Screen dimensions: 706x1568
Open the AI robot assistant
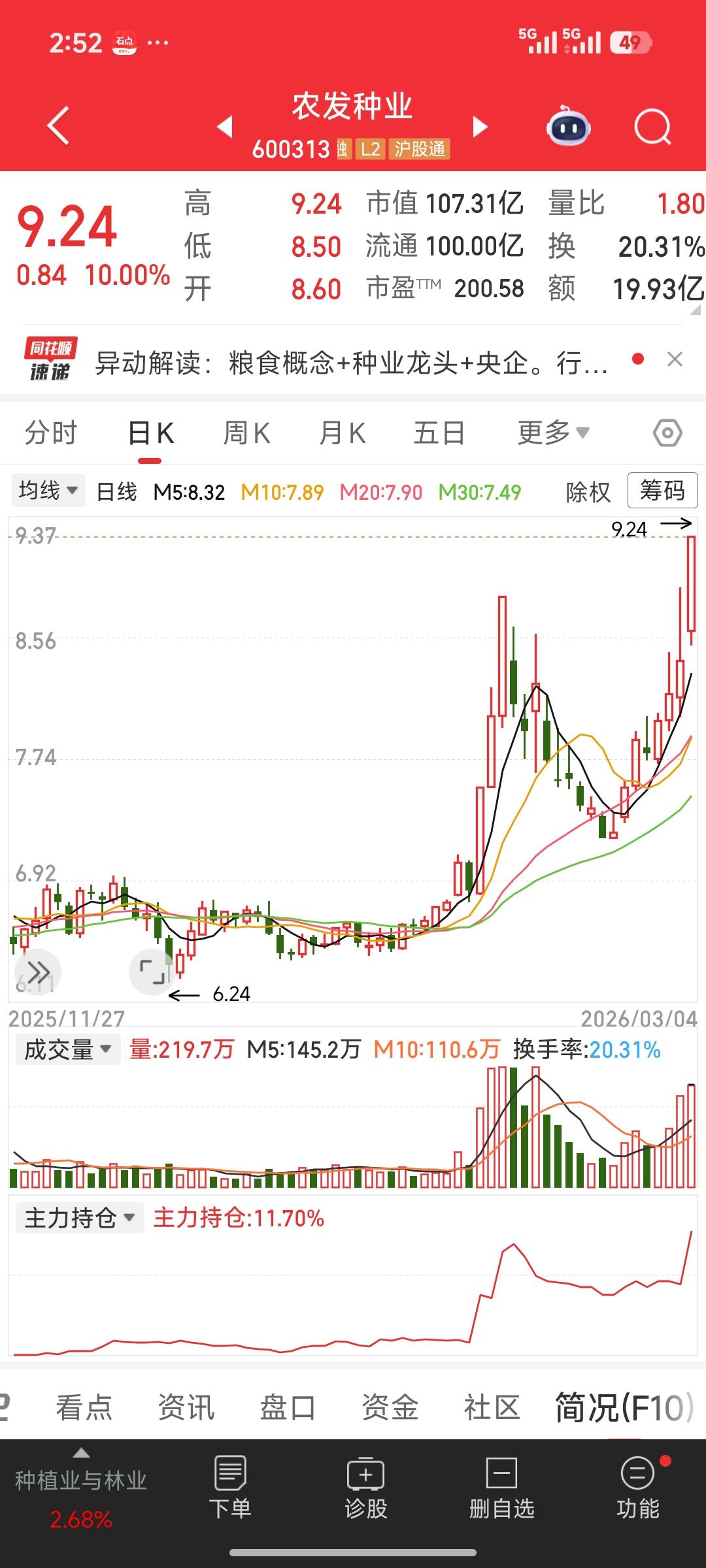(x=568, y=126)
